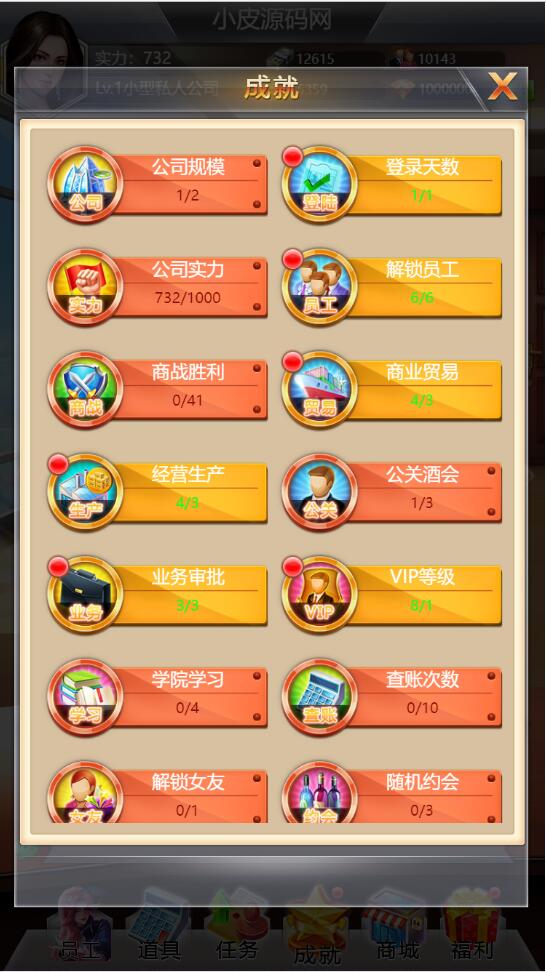546x972 pixels.
Task: Open the 商战胜利 achievement
Action: click(158, 390)
